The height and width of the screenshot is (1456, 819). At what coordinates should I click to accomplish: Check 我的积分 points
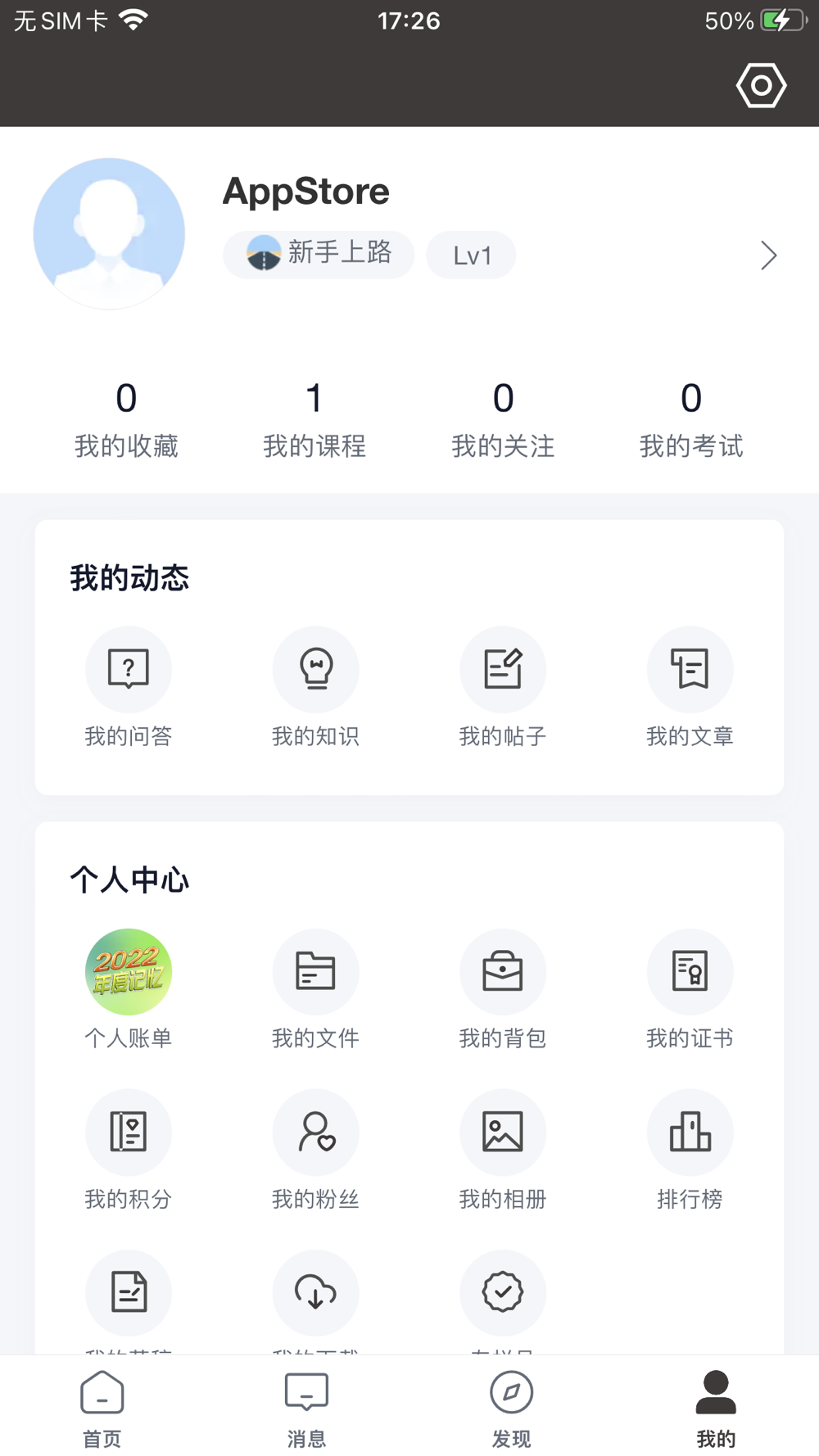(x=129, y=1148)
